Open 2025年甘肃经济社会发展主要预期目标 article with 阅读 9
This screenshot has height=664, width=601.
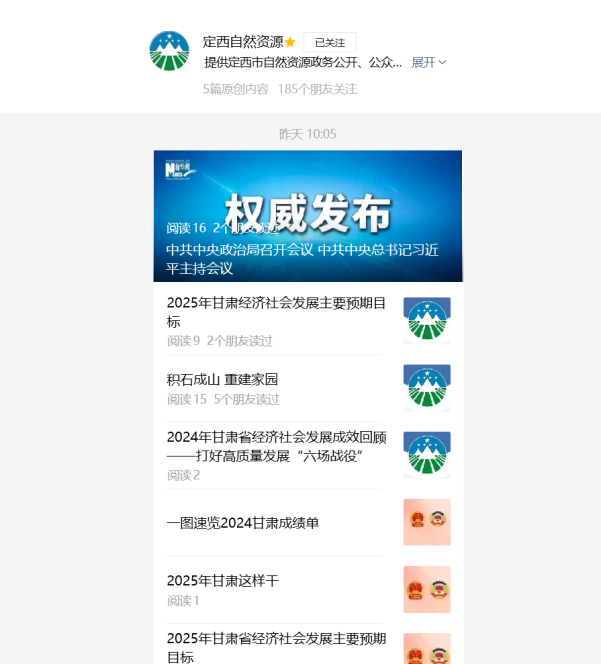click(276, 311)
